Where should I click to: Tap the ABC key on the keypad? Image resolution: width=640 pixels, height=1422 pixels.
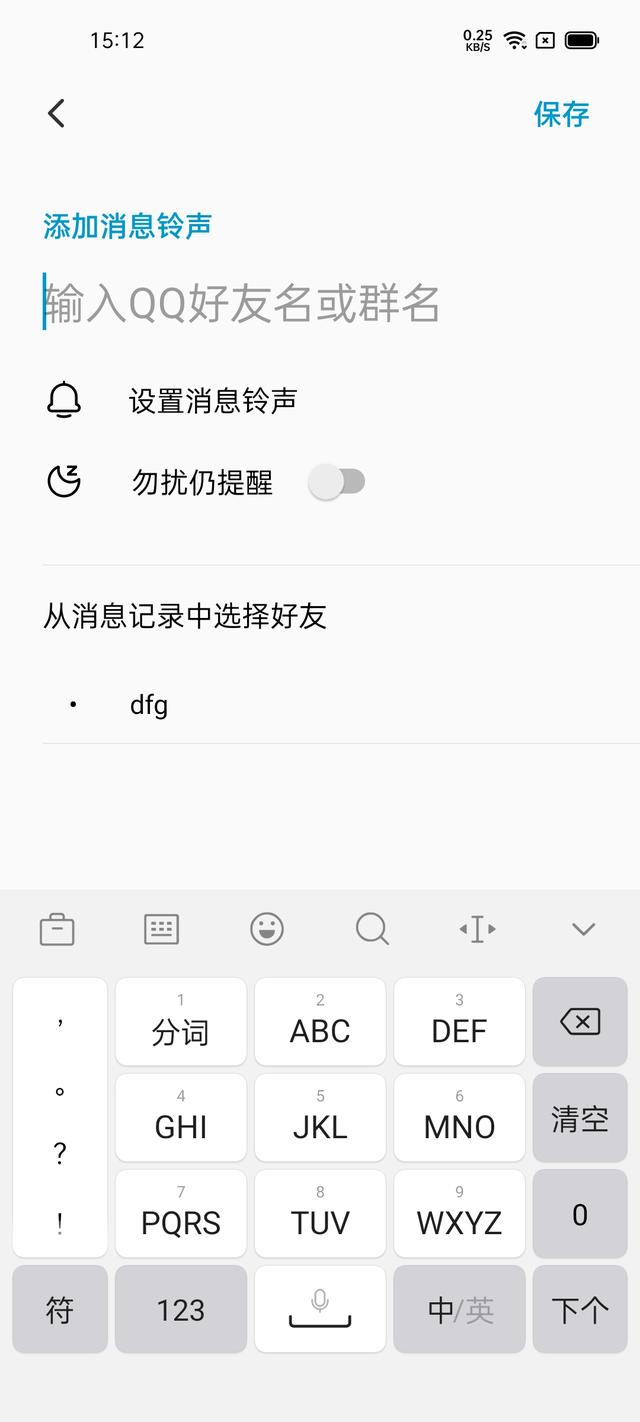tap(320, 1021)
